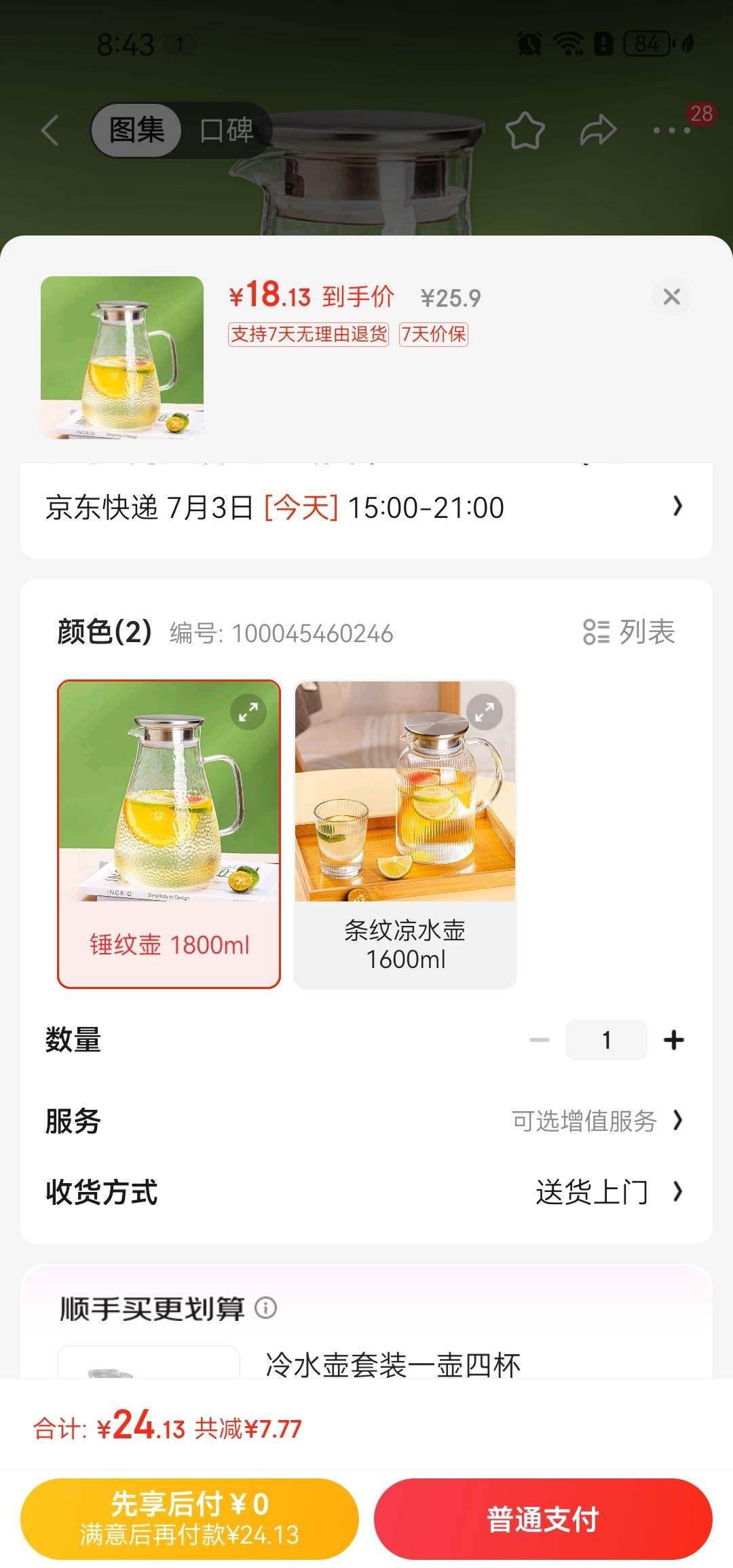Increase quantity with the plus button
The image size is (733, 1568).
(674, 1040)
